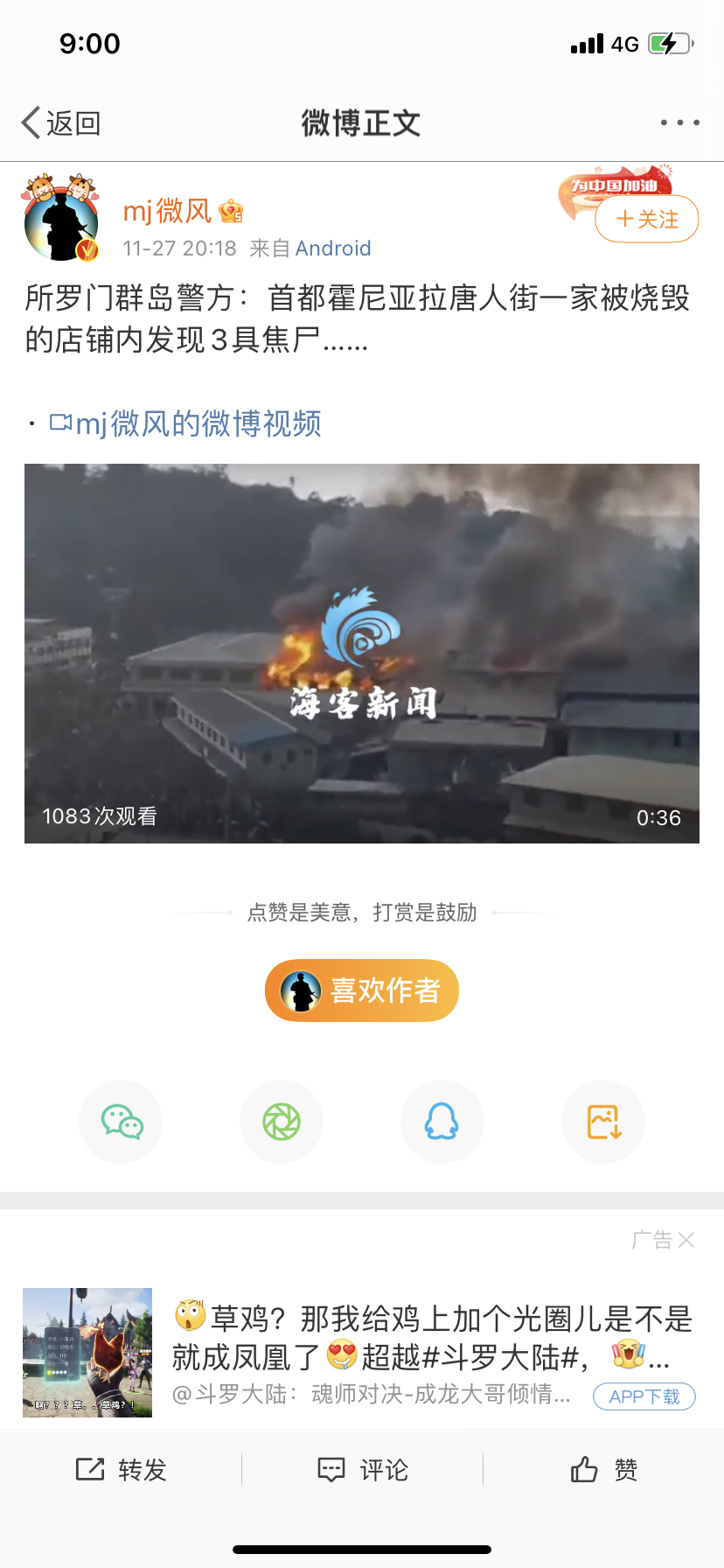The height and width of the screenshot is (1568, 724).
Task: Share the post to QQ
Action: [442, 1122]
